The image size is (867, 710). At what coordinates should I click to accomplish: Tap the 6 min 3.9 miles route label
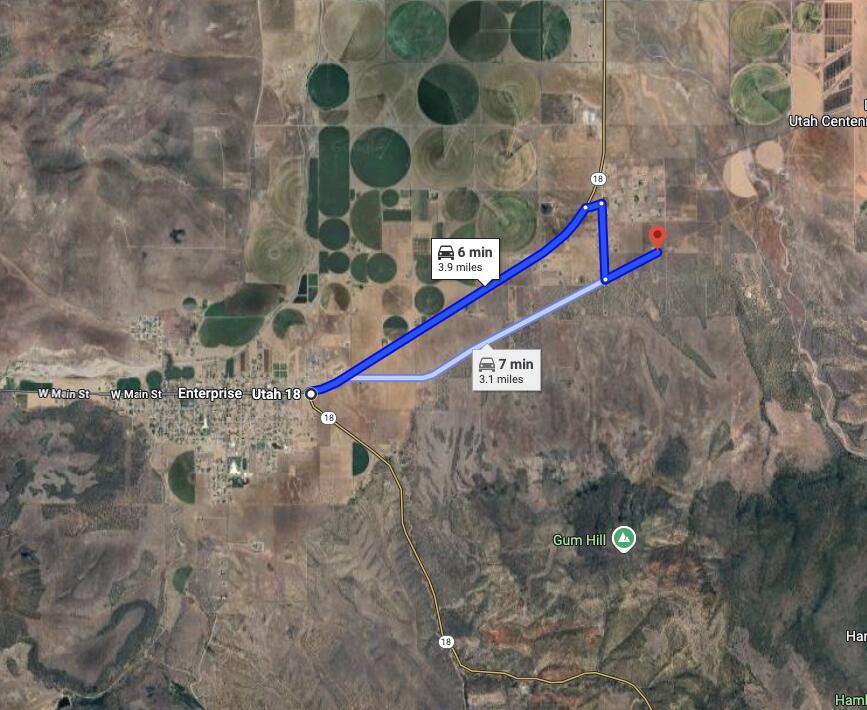point(465,259)
